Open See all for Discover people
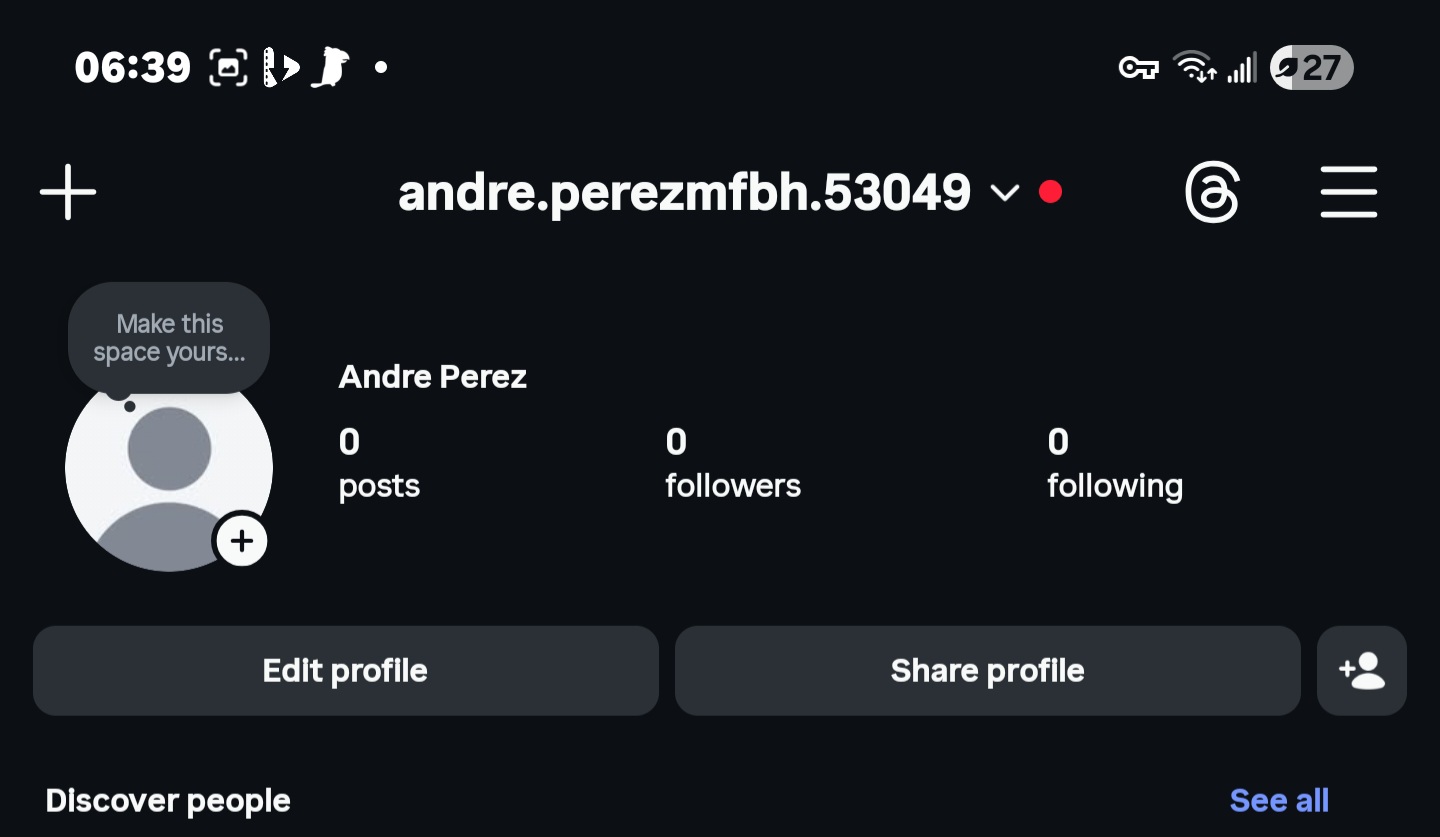 [x=1279, y=800]
